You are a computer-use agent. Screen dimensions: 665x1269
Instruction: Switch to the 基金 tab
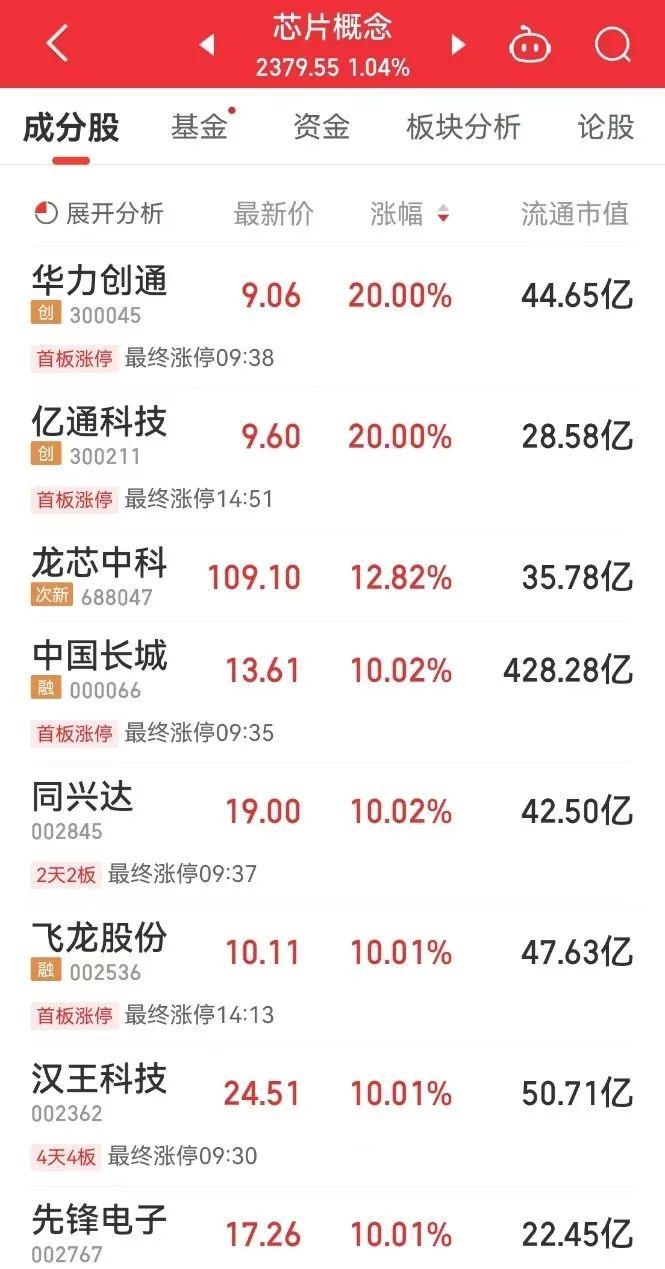(199, 127)
